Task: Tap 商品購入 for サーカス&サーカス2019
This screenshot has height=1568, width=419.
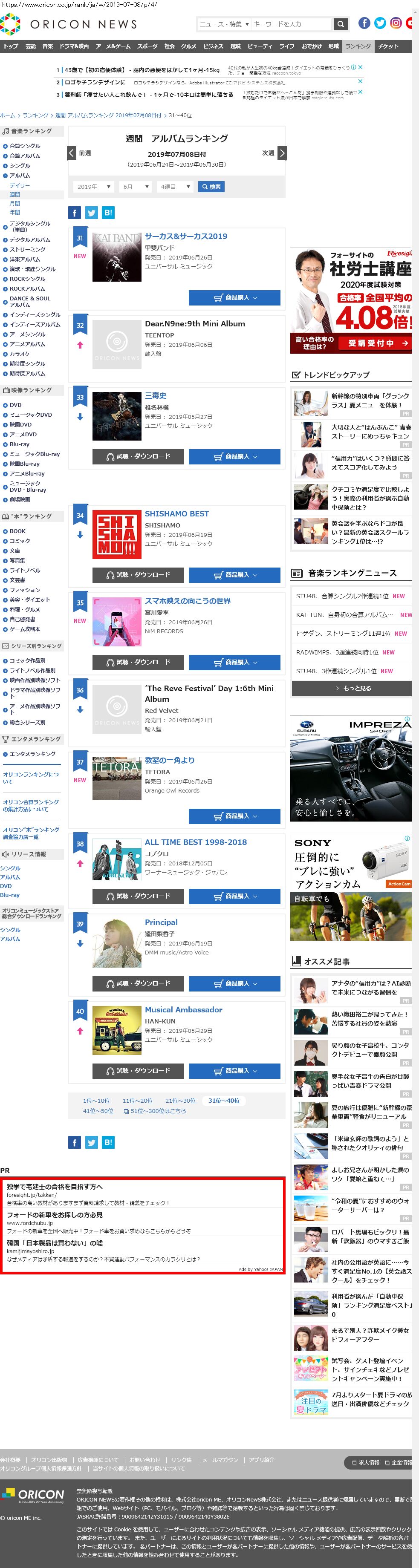Action: click(x=234, y=298)
